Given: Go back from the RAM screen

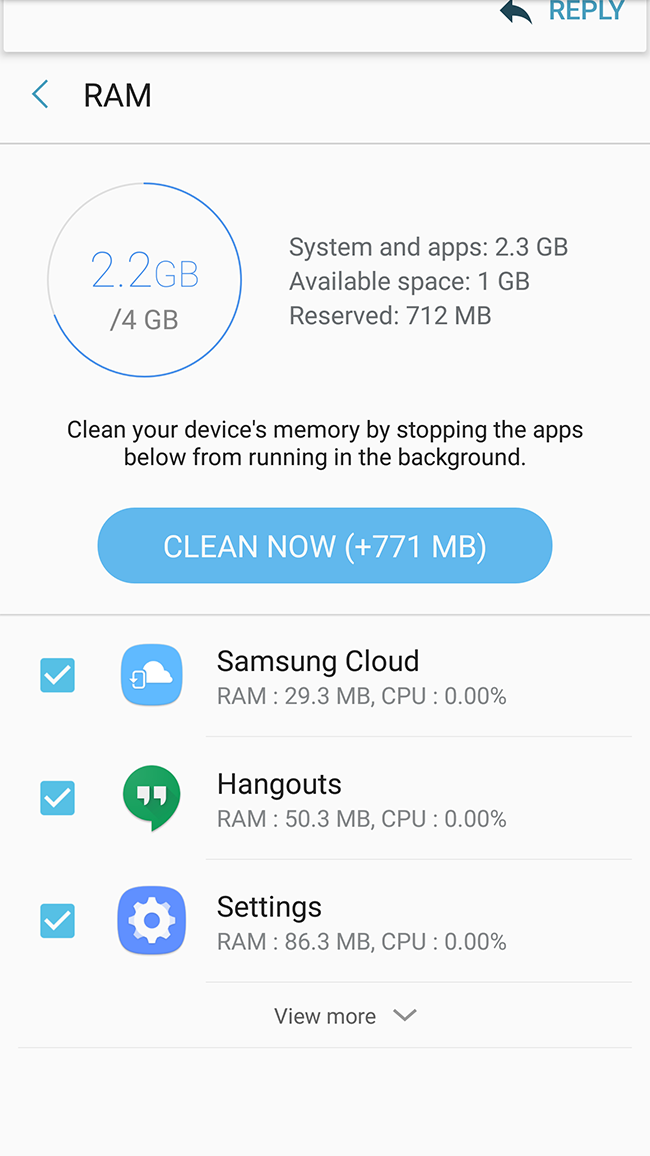Looking at the screenshot, I should coord(40,95).
